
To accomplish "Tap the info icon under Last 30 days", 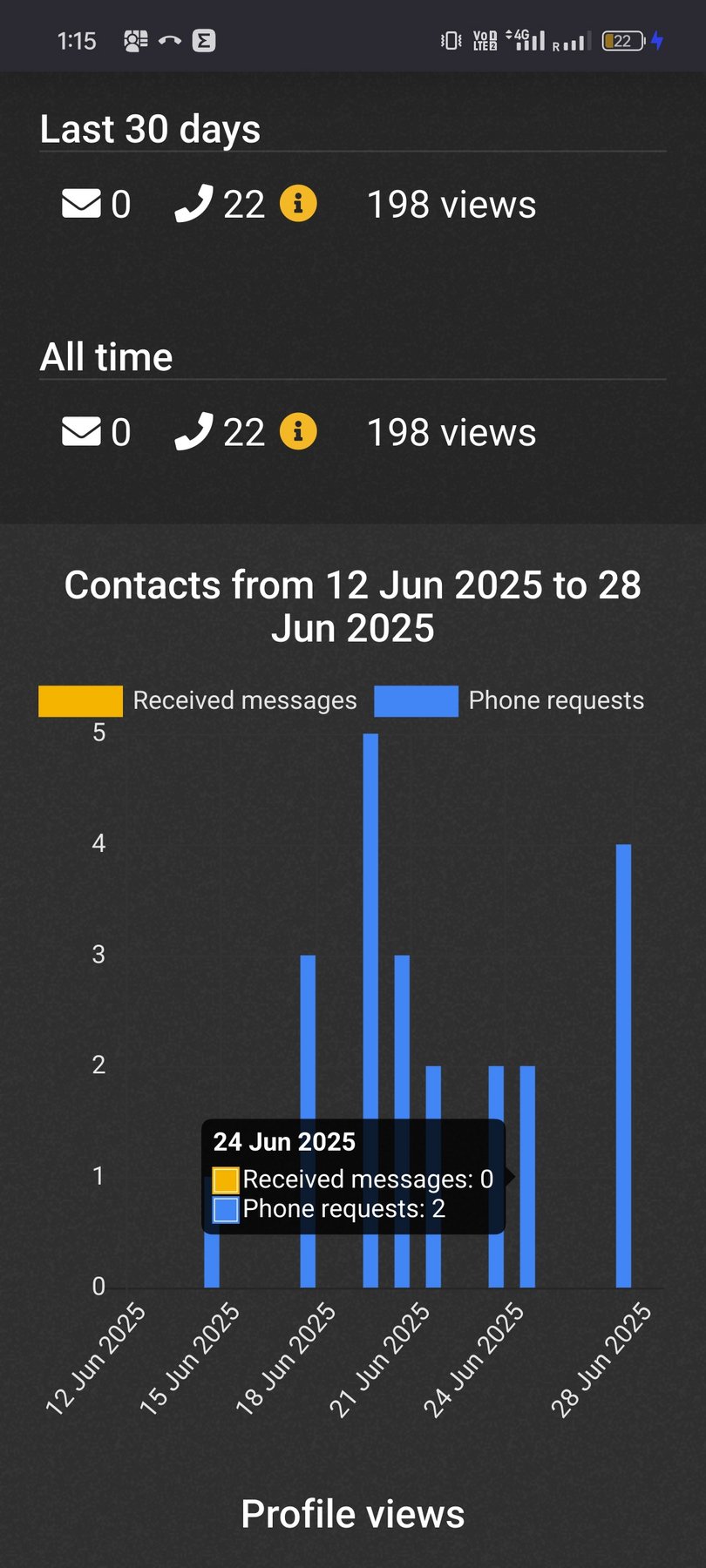I will 298,204.
